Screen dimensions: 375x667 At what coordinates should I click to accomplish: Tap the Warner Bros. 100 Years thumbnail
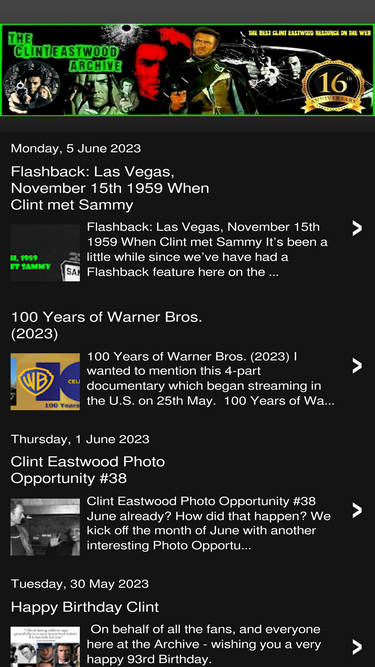tap(45, 382)
